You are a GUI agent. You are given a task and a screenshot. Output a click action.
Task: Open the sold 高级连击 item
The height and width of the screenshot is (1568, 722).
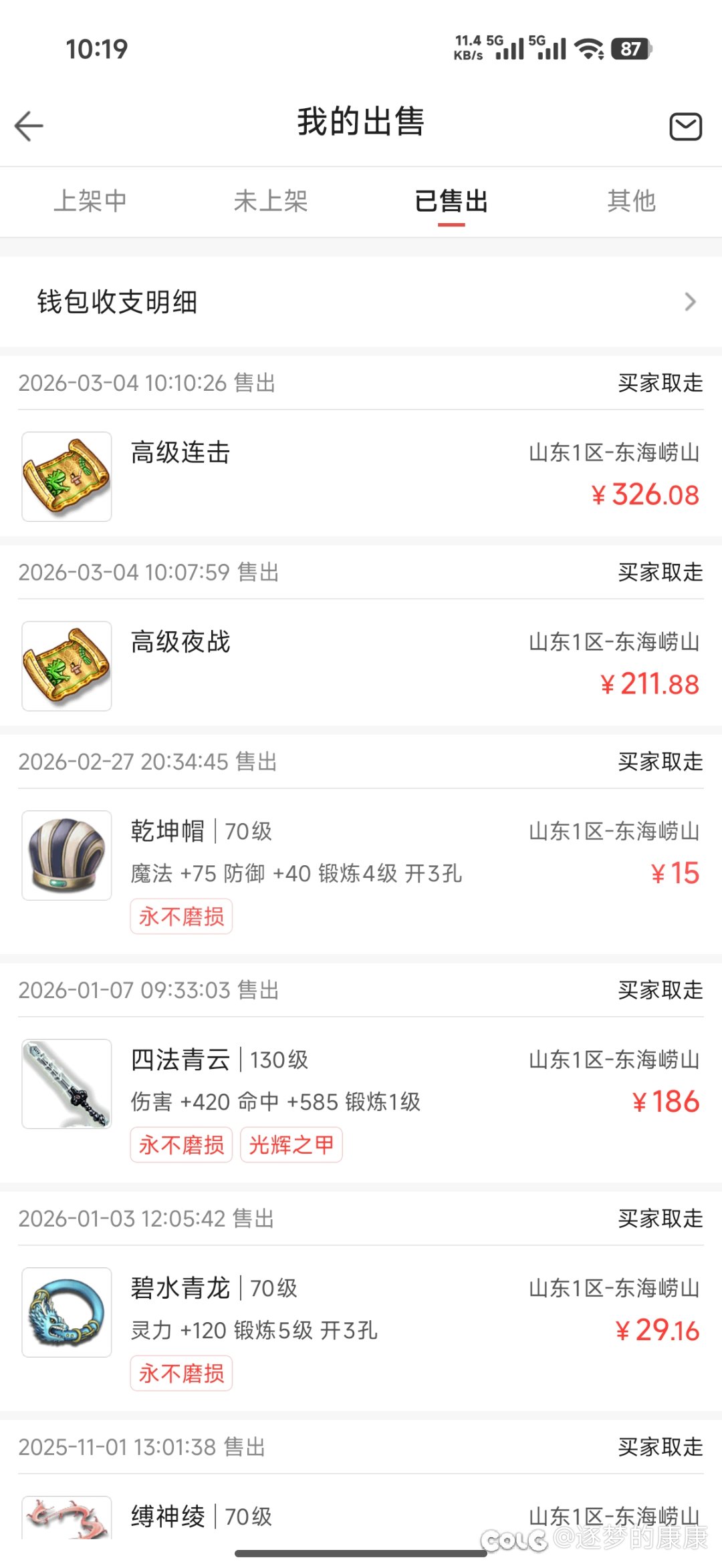point(361,476)
